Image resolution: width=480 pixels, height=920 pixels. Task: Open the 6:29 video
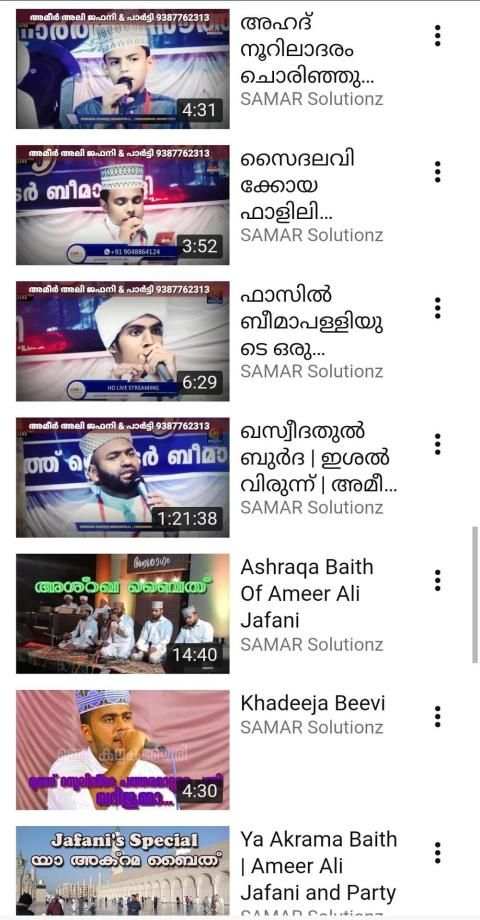click(x=123, y=341)
